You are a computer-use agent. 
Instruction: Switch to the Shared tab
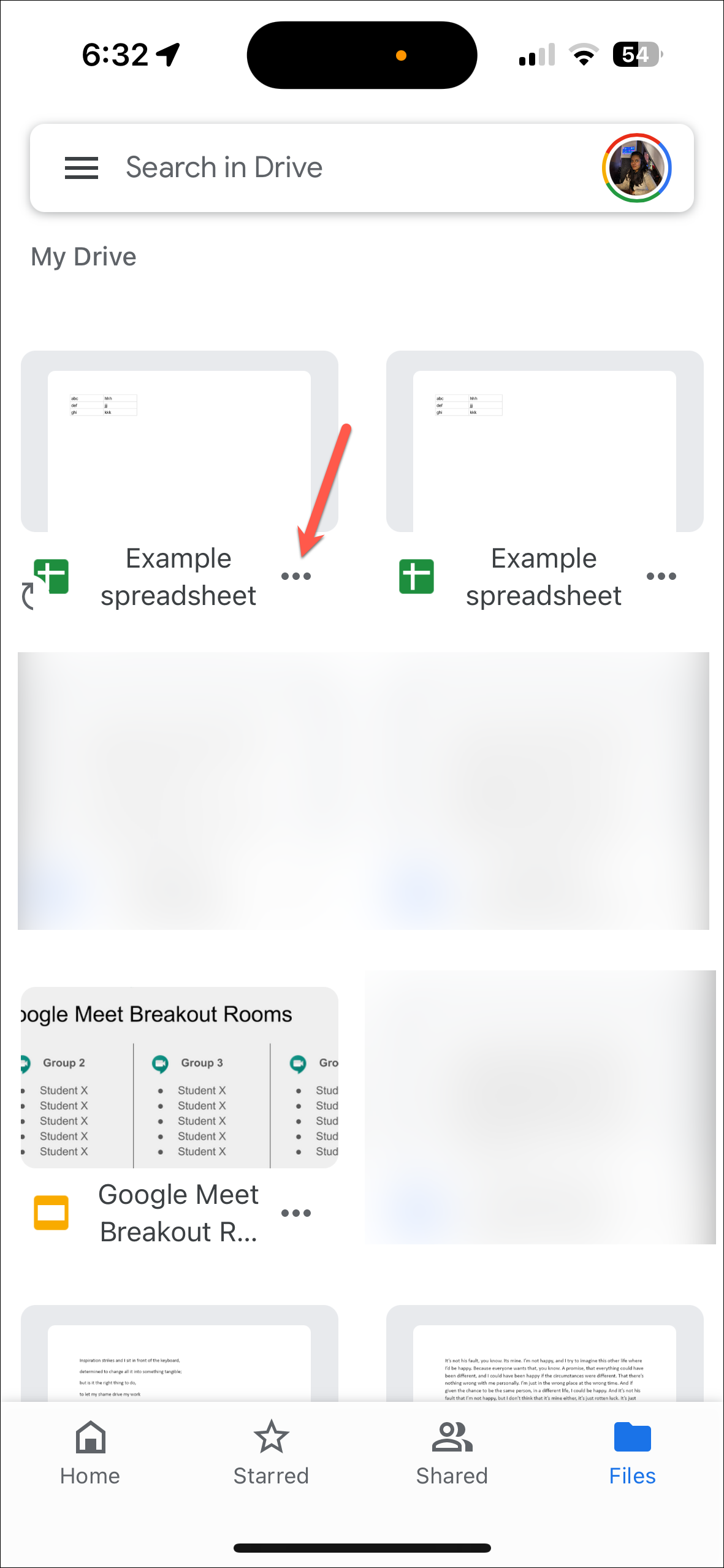tap(452, 1453)
